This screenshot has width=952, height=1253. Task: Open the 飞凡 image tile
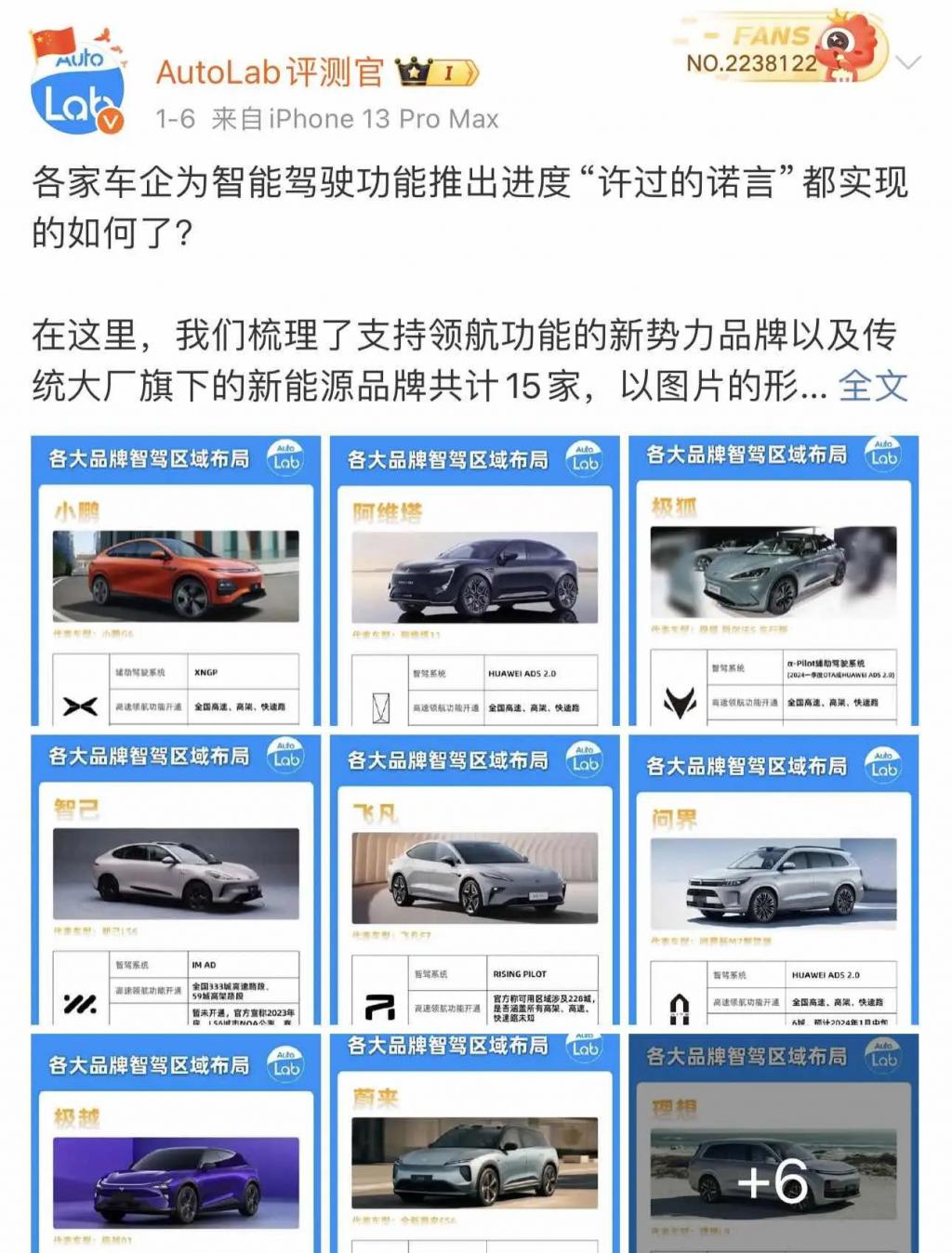coord(474,879)
